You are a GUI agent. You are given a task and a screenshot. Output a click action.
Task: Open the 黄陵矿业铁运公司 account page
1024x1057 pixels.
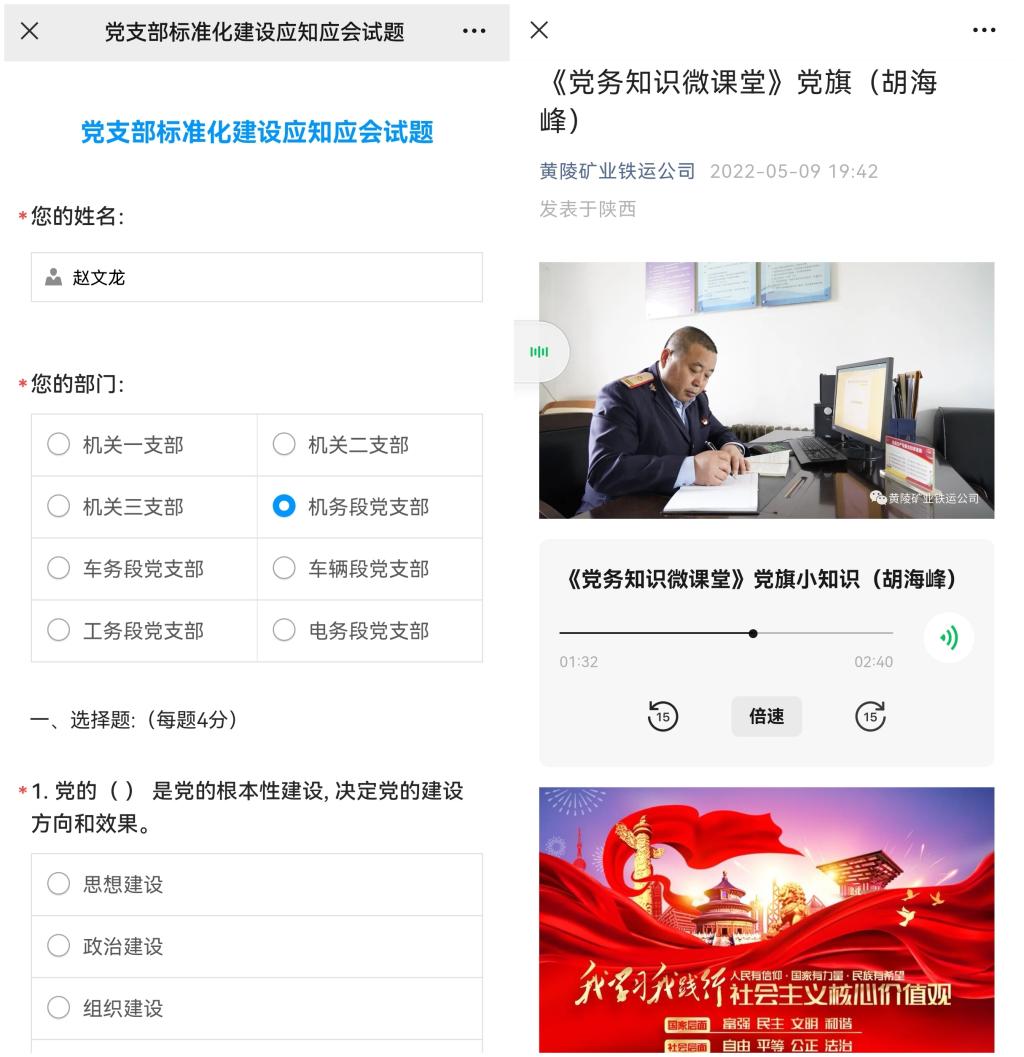click(x=617, y=171)
